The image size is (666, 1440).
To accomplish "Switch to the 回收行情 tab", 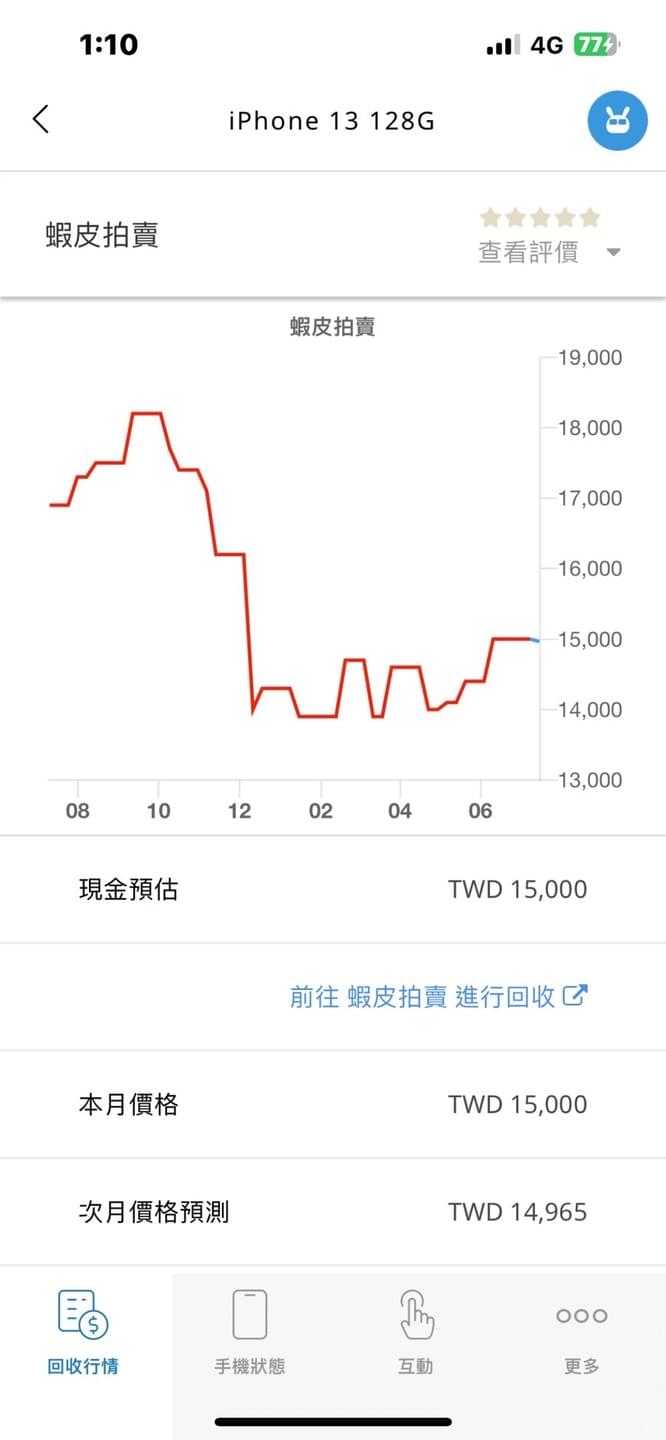I will (83, 1332).
